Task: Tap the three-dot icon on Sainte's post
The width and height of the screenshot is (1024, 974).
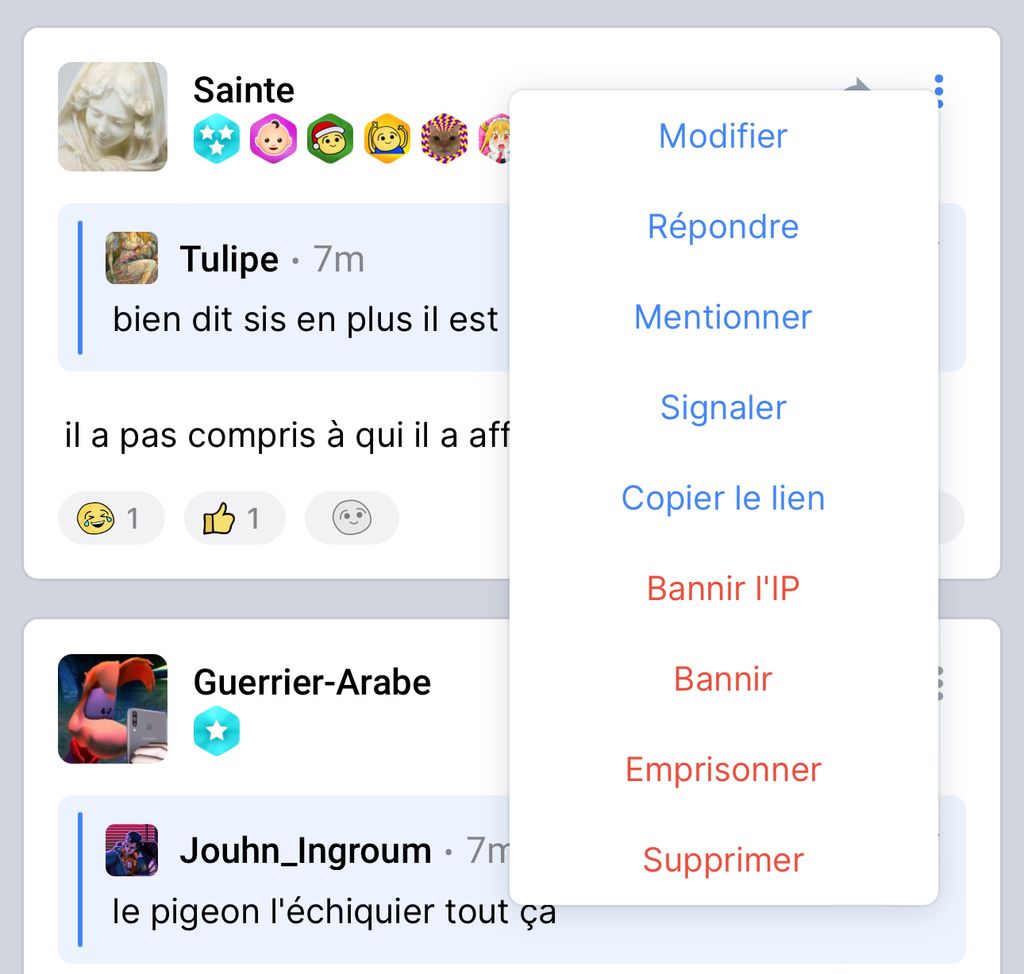Action: (939, 91)
